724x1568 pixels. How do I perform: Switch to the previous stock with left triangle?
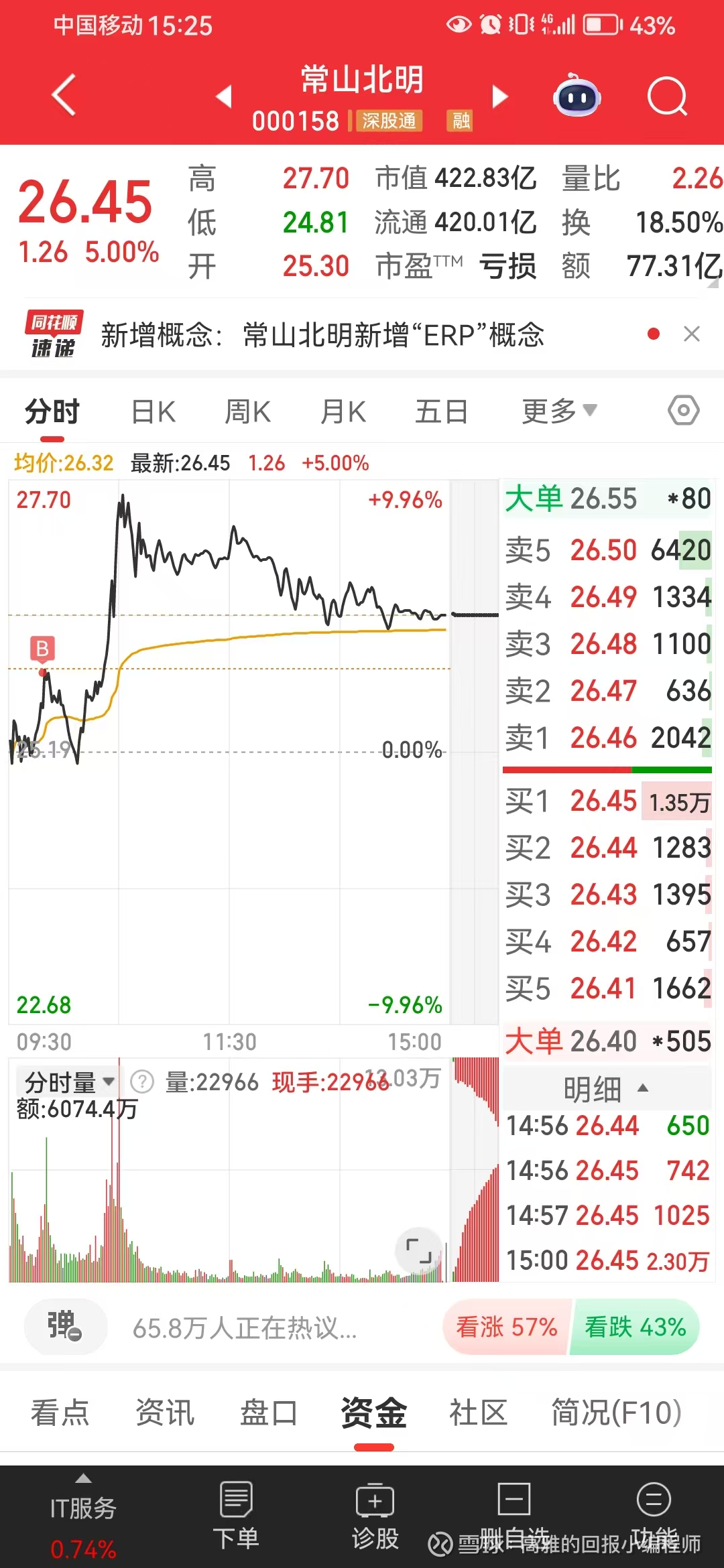point(225,96)
